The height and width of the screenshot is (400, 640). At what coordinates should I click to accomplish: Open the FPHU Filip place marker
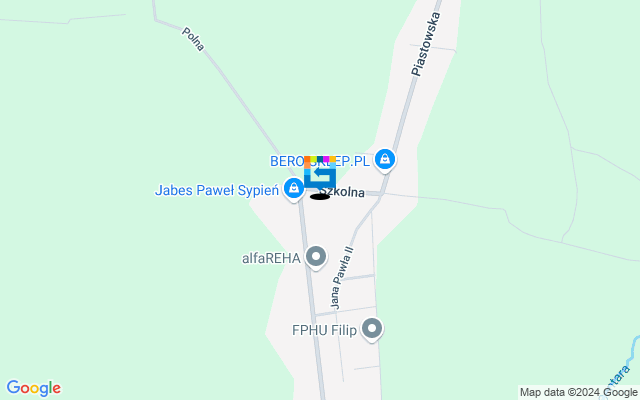pyautogui.click(x=372, y=328)
